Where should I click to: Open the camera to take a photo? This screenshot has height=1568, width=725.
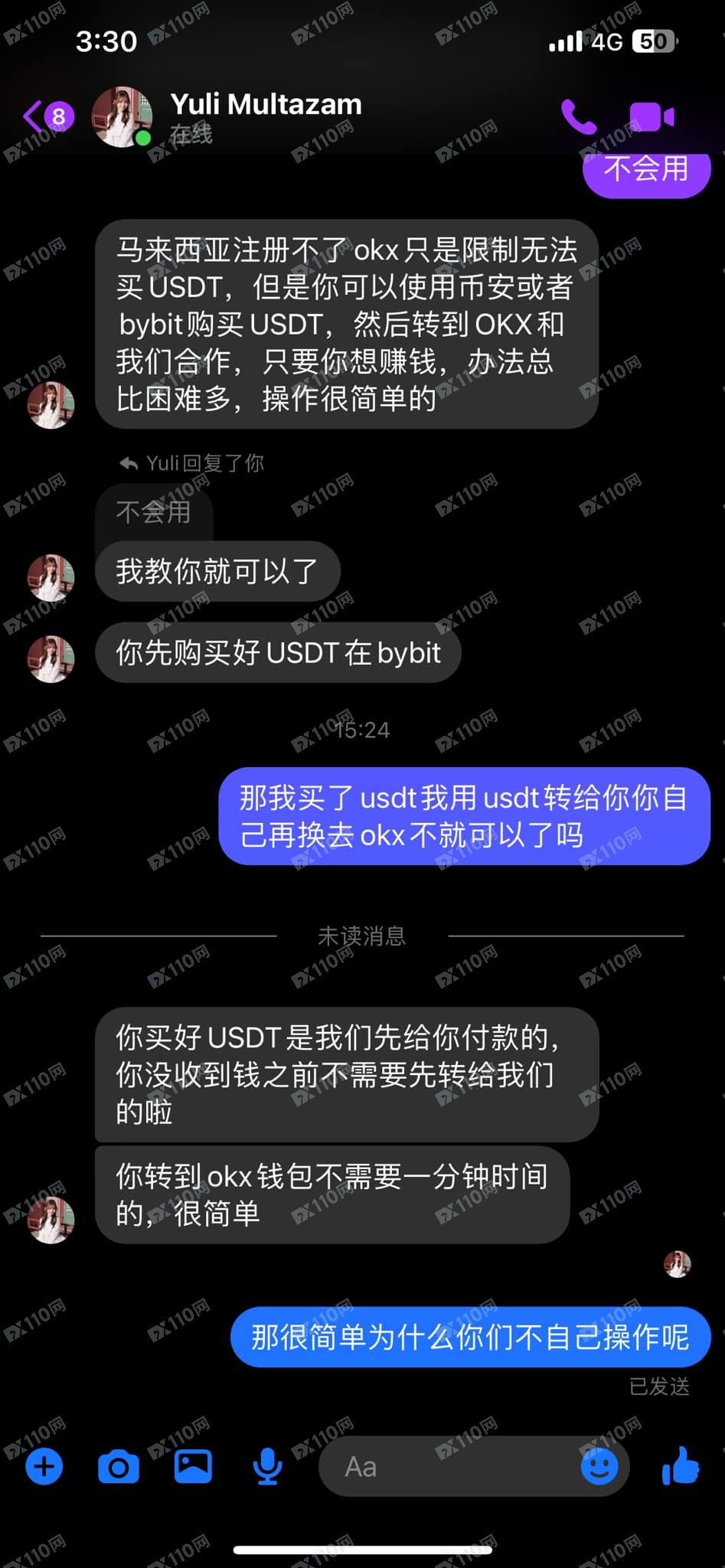click(x=119, y=1467)
